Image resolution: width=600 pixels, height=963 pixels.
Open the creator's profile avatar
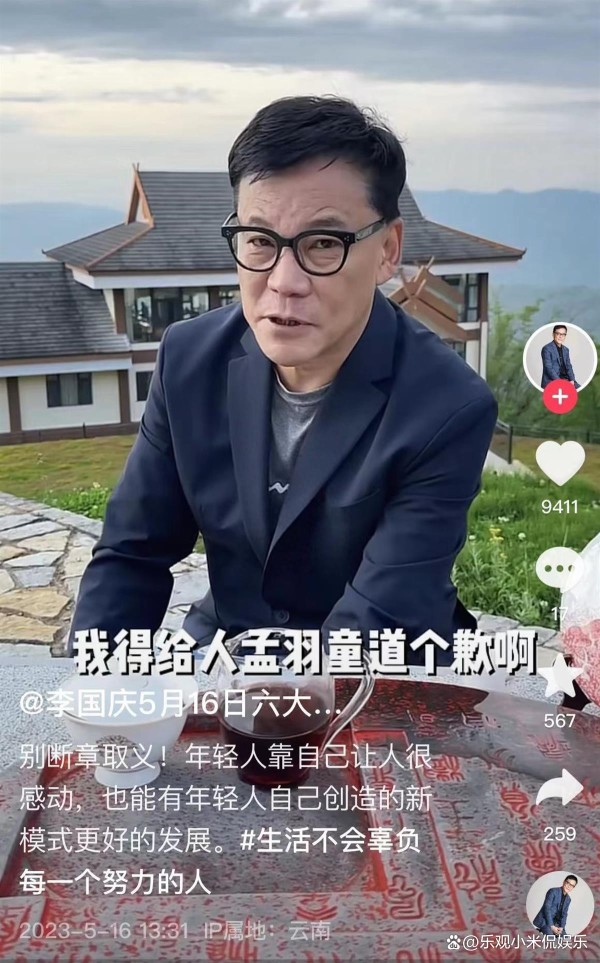(x=559, y=357)
